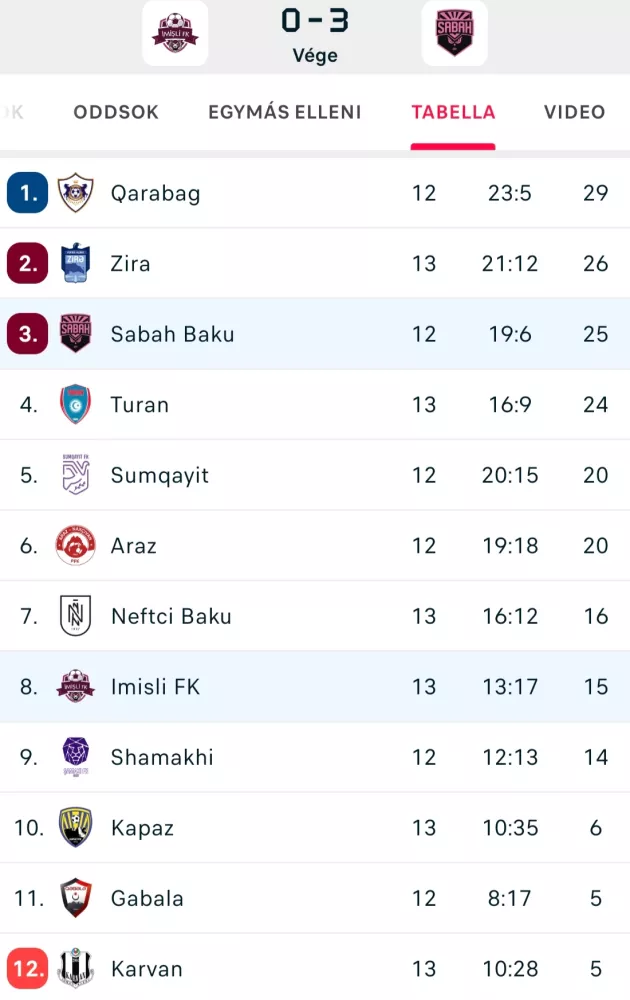The width and height of the screenshot is (630, 1000).
Task: Open Kapaz team row
Action: (x=142, y=828)
